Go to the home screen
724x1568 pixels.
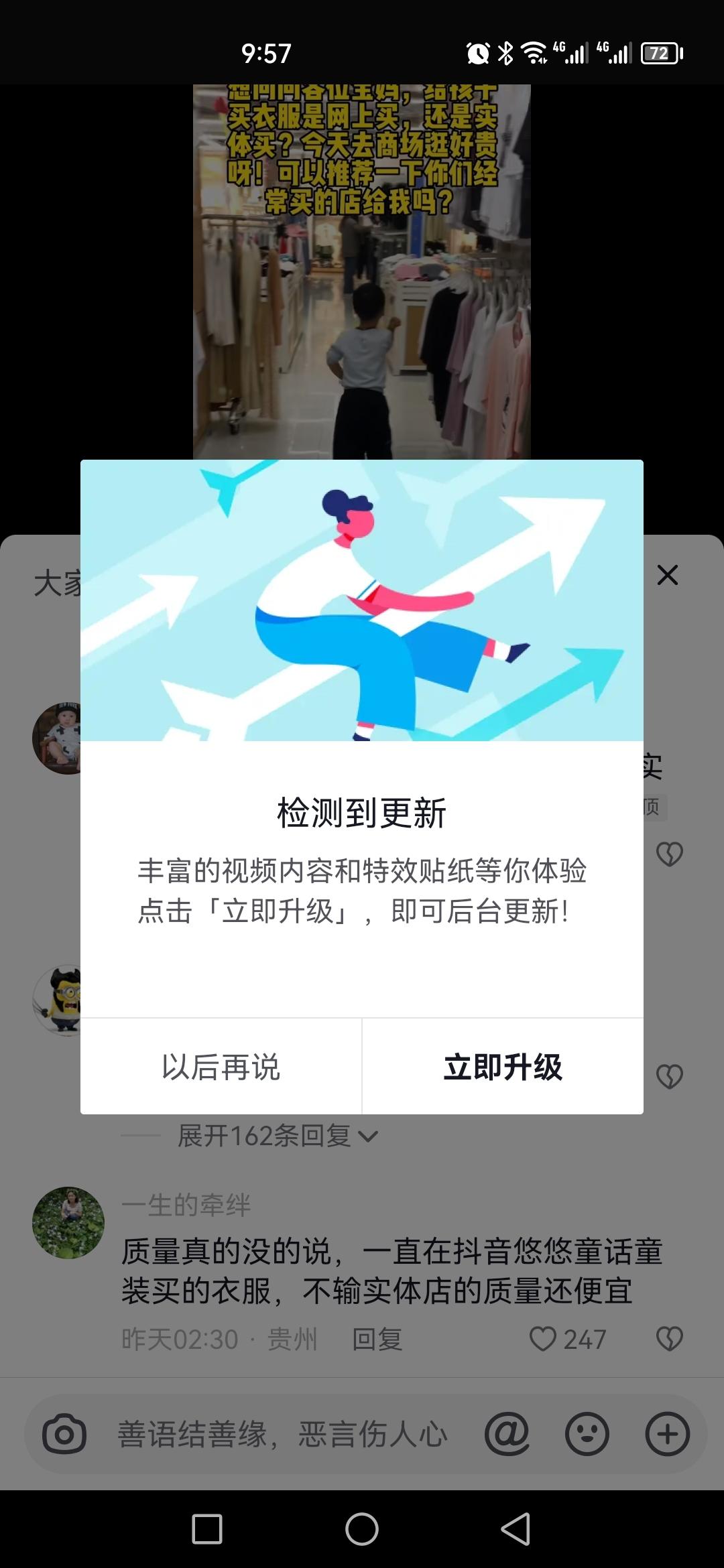click(362, 1529)
